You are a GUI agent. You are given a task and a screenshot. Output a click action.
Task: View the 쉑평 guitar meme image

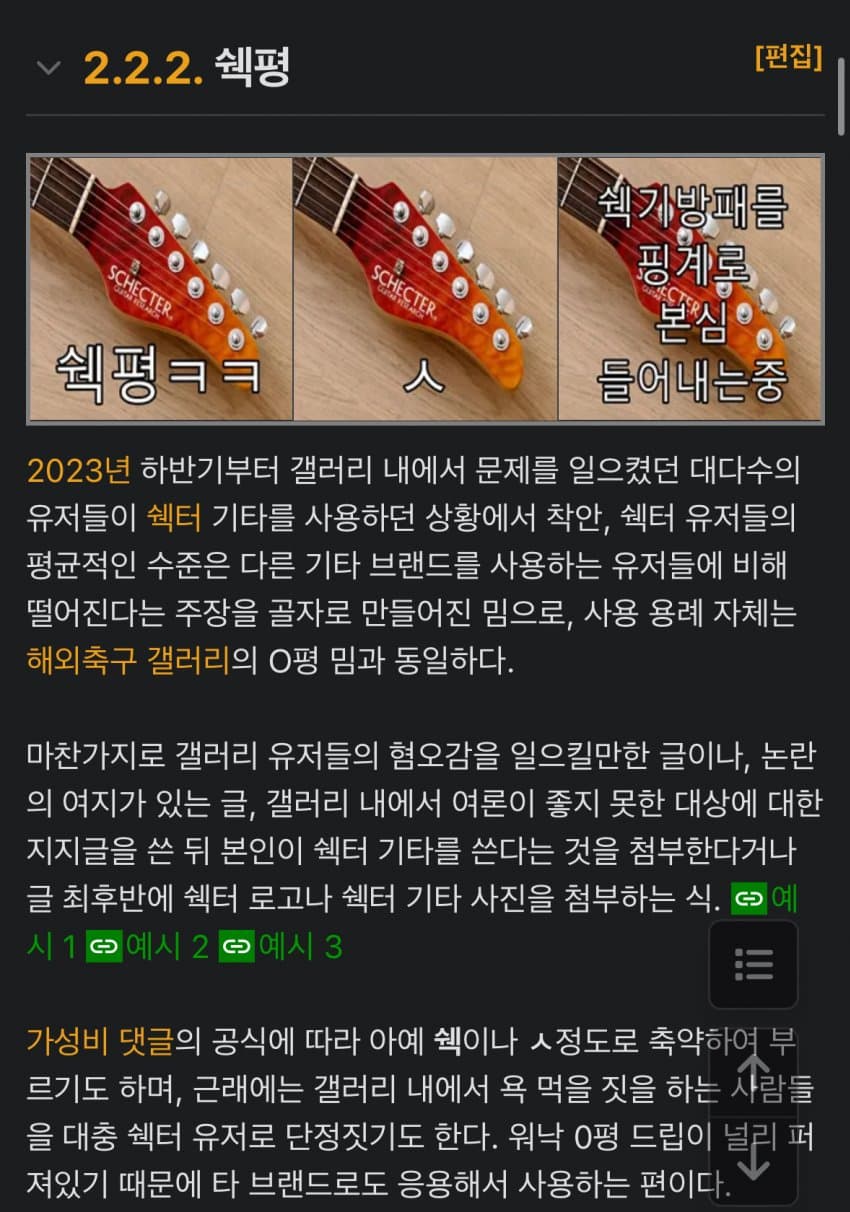click(x=425, y=288)
